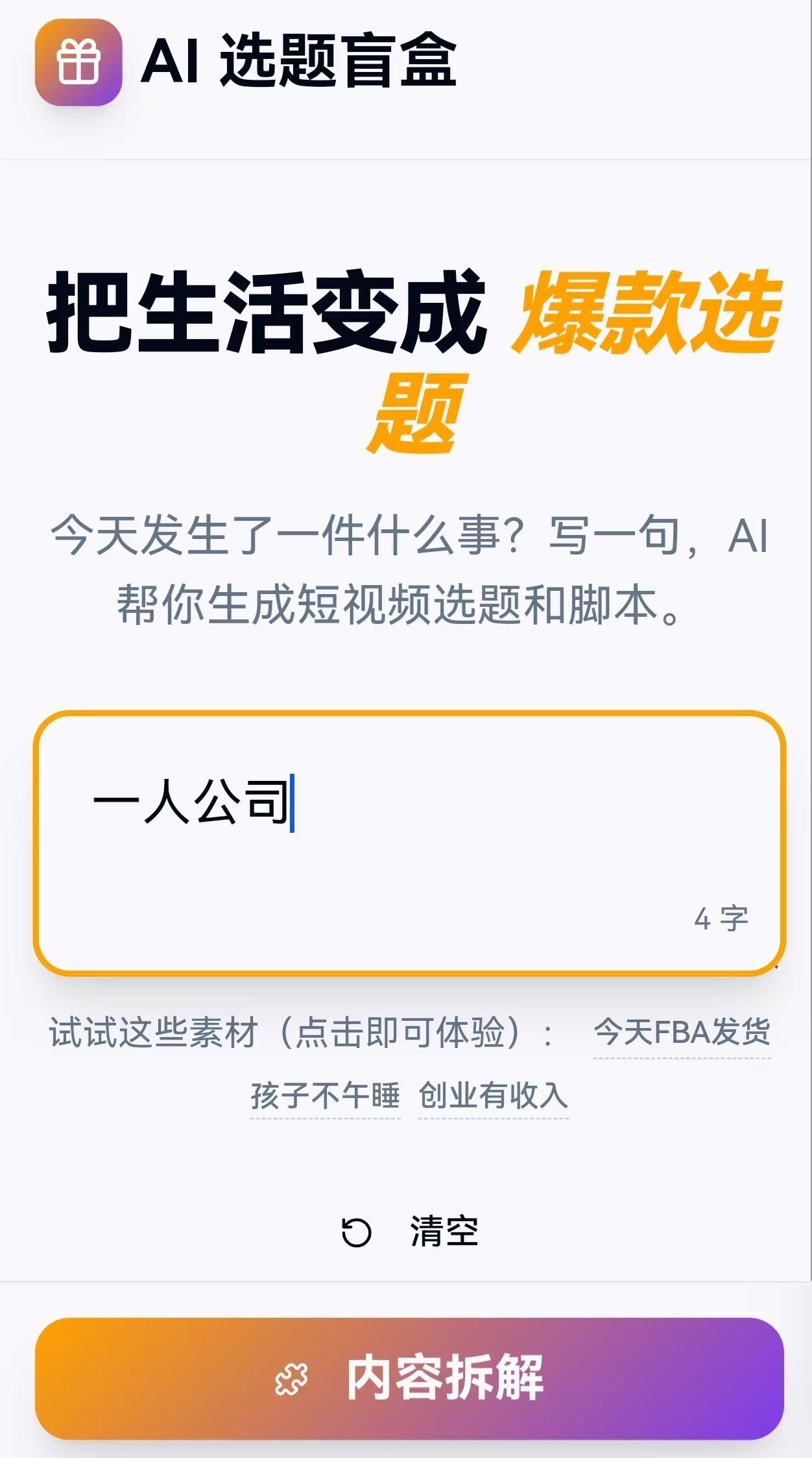
Task: Use the 创业有收入 sample topic
Action: tap(494, 1096)
